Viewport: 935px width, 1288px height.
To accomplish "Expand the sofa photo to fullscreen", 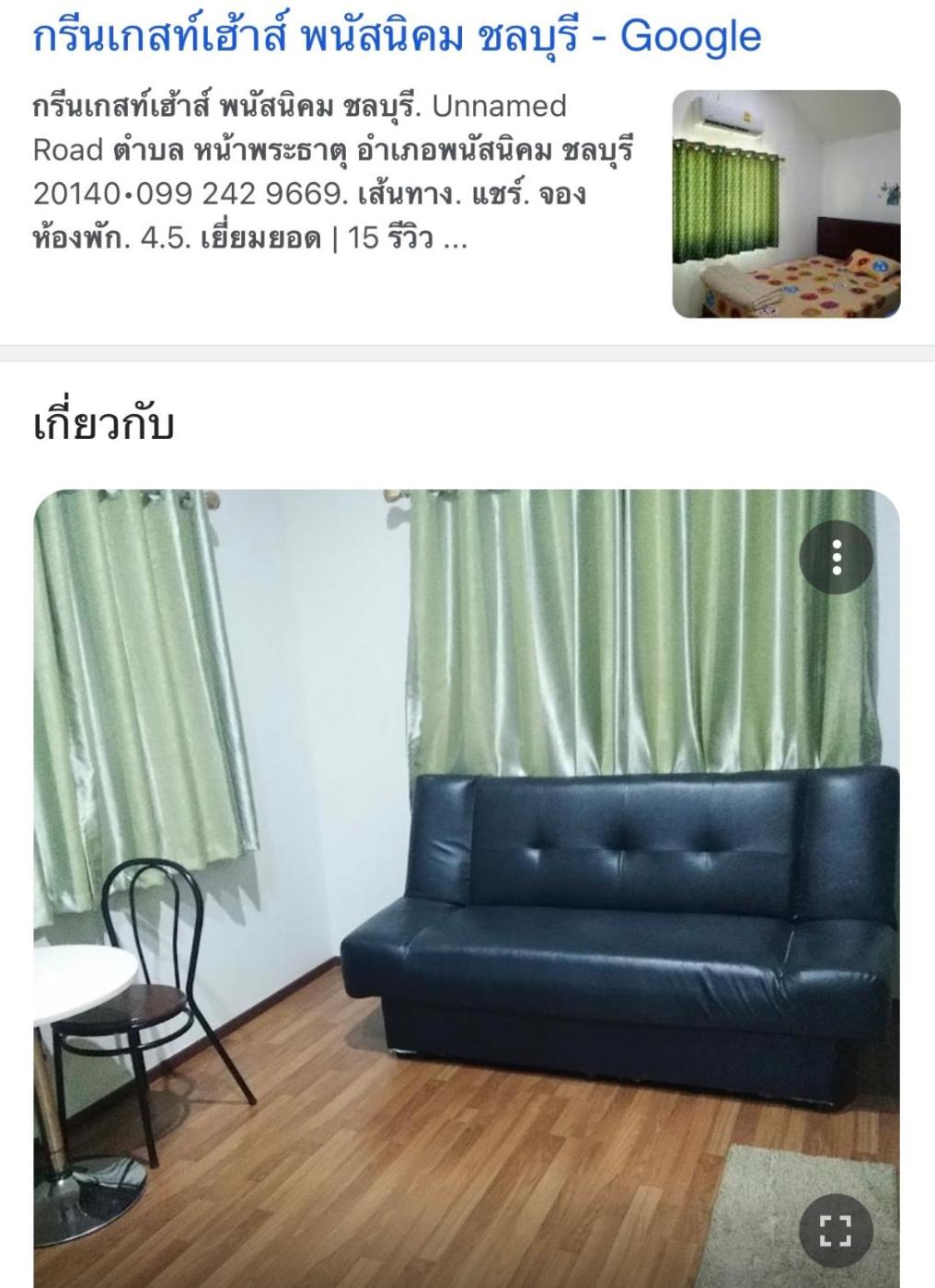I will [x=836, y=1231].
